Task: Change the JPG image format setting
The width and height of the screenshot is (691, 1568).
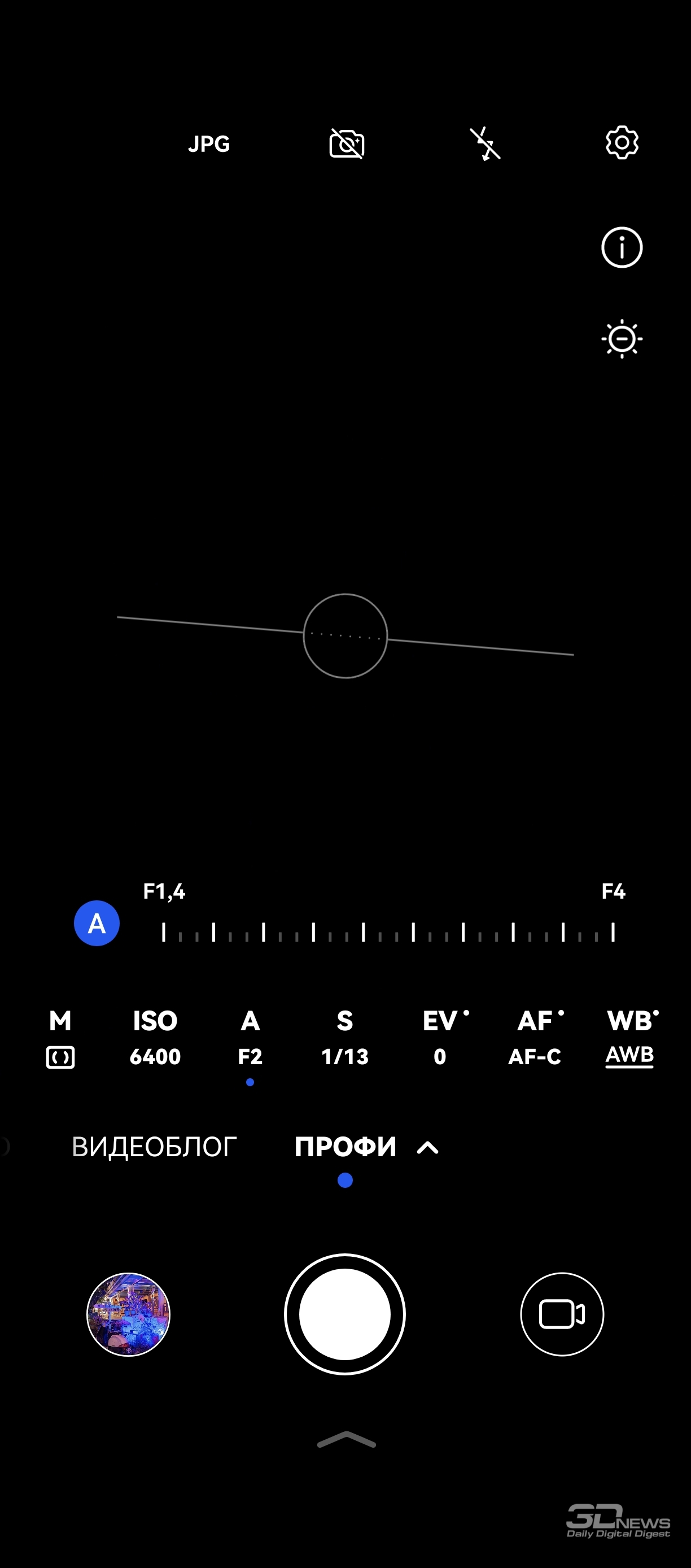Action: click(x=209, y=144)
